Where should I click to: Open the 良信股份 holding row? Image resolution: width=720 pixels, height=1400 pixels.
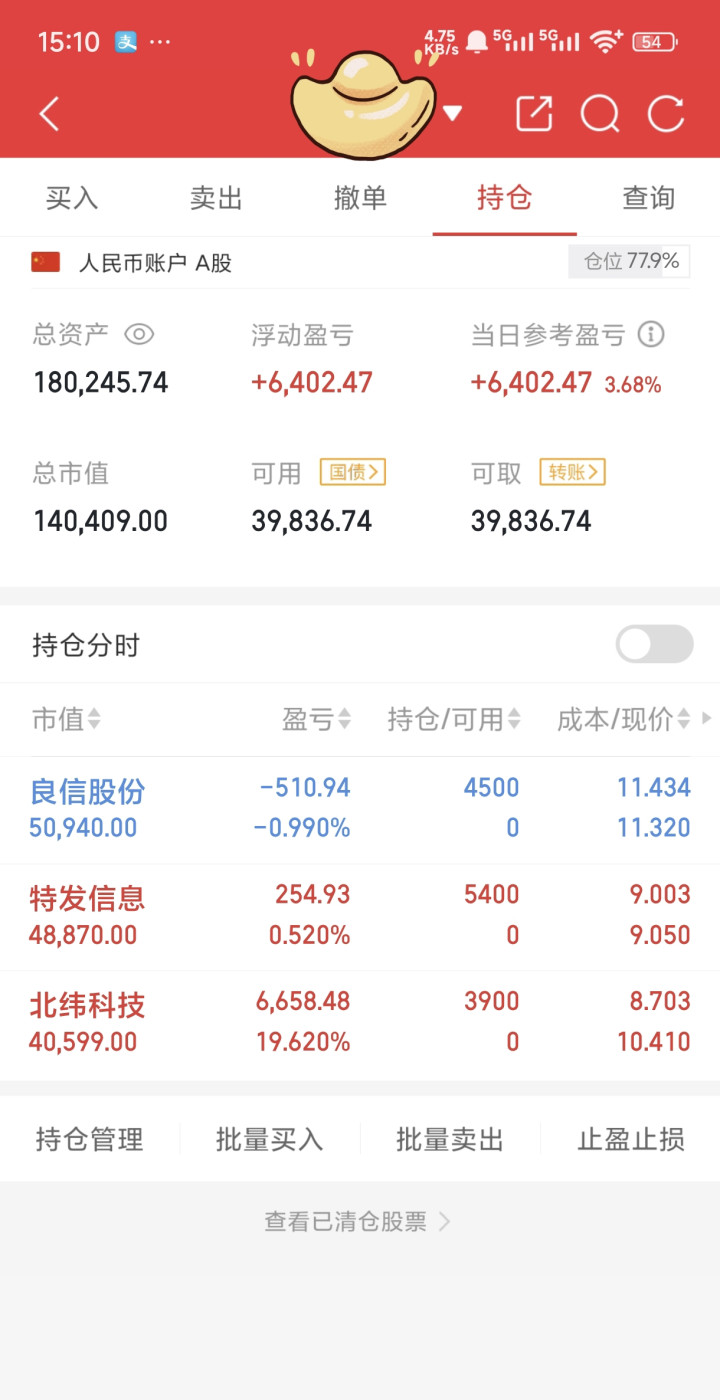click(x=360, y=809)
